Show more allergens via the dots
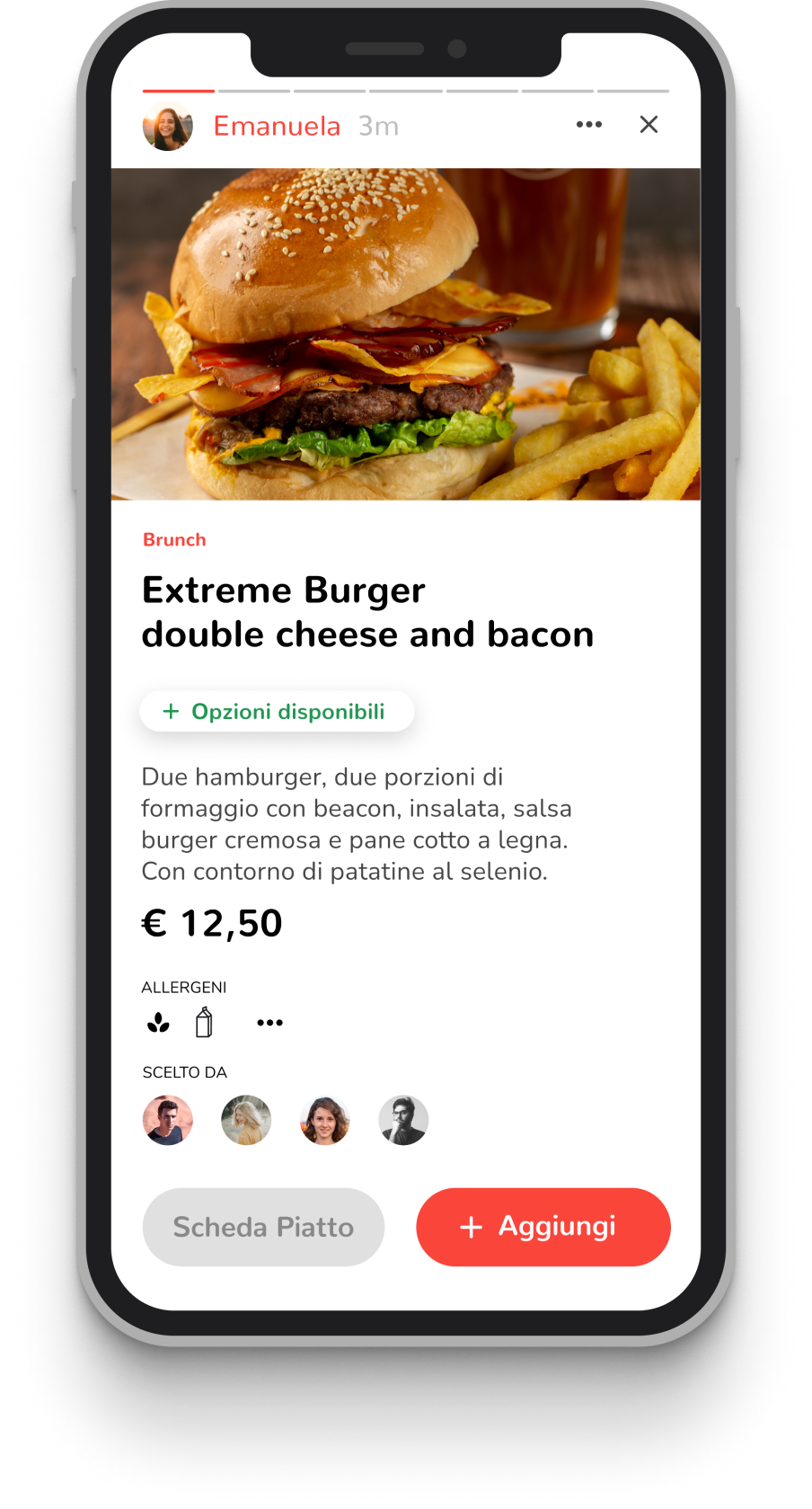Screen dimensions: 812x1509 (x=269, y=1023)
